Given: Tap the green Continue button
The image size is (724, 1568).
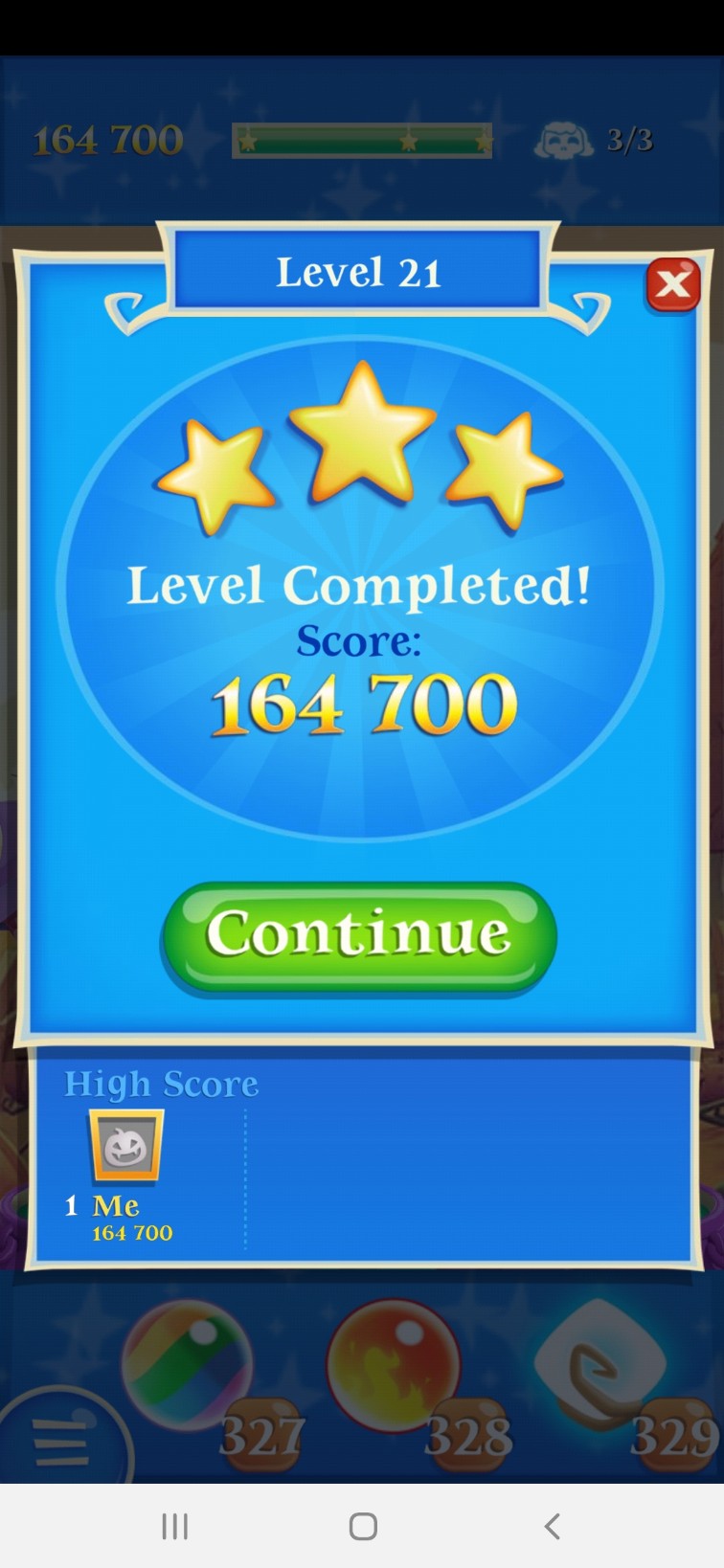Looking at the screenshot, I should tap(359, 935).
